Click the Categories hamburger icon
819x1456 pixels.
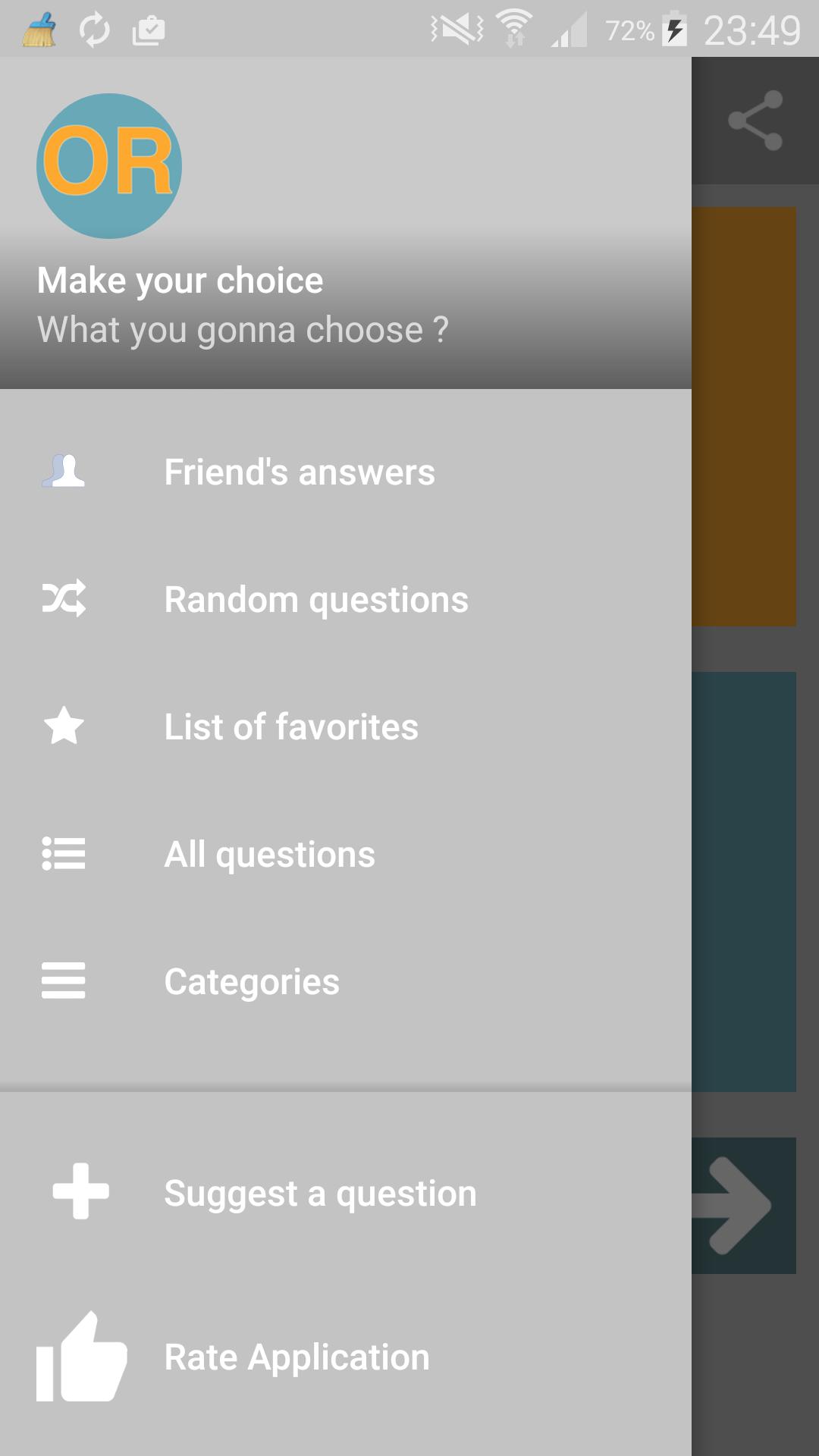(64, 981)
